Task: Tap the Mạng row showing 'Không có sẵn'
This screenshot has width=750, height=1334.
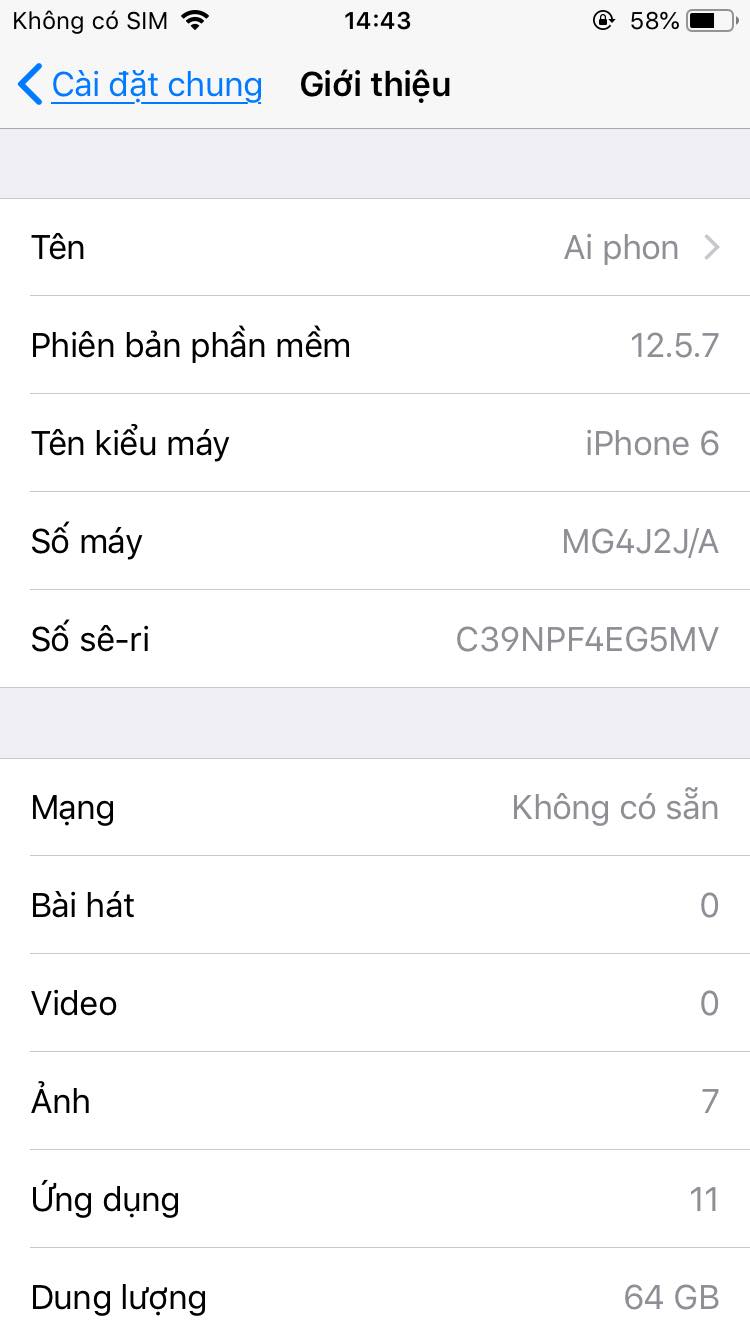Action: 375,806
